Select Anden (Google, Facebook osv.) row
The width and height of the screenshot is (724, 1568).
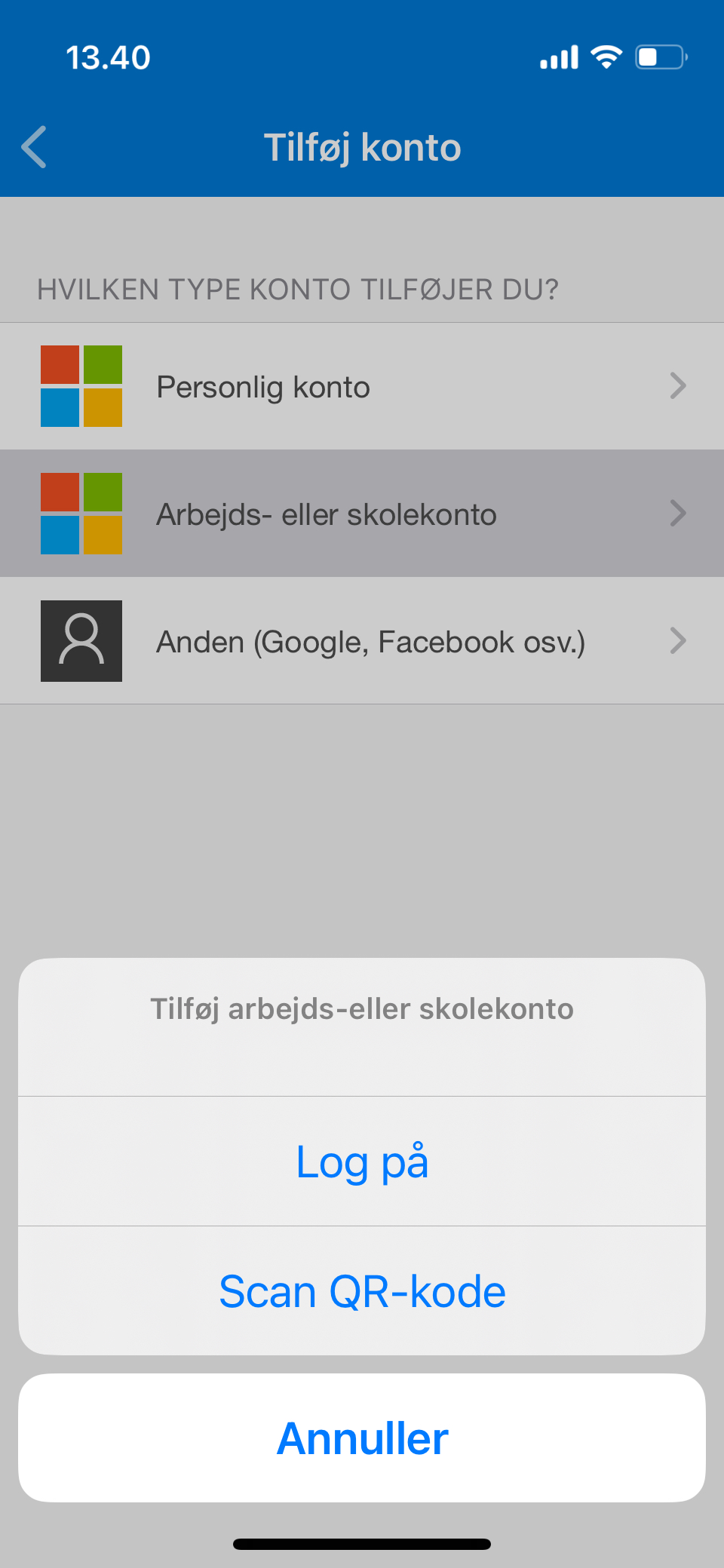tap(362, 641)
